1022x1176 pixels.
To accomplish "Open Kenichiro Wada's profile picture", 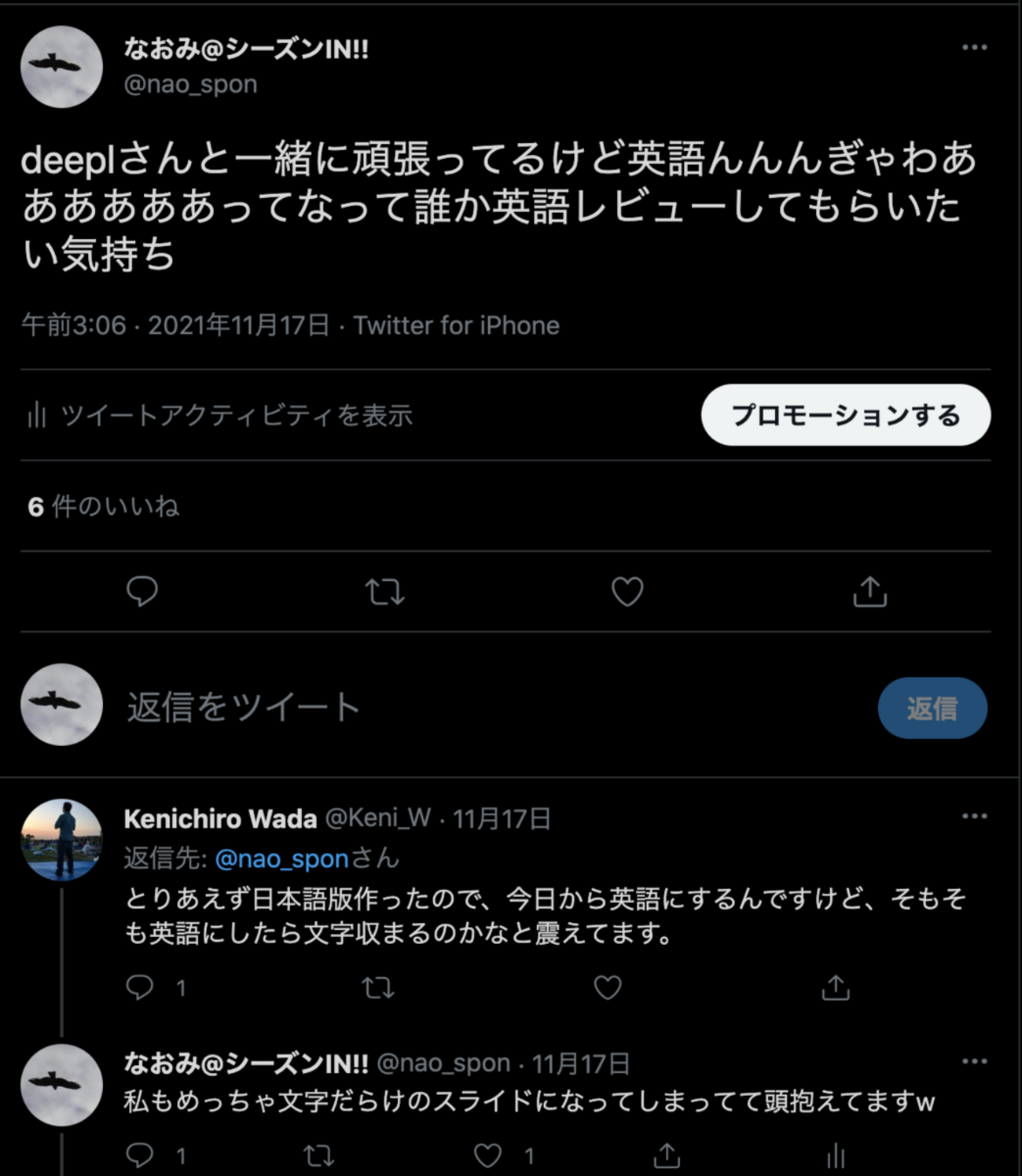I will tap(61, 840).
